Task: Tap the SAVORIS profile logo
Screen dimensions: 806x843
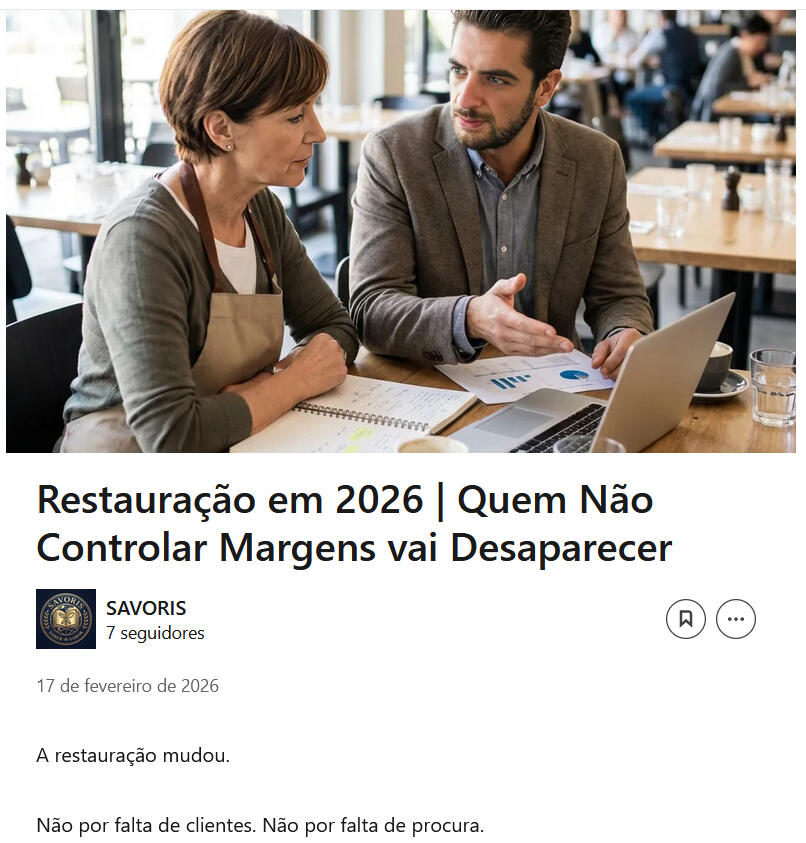Action: (x=66, y=619)
